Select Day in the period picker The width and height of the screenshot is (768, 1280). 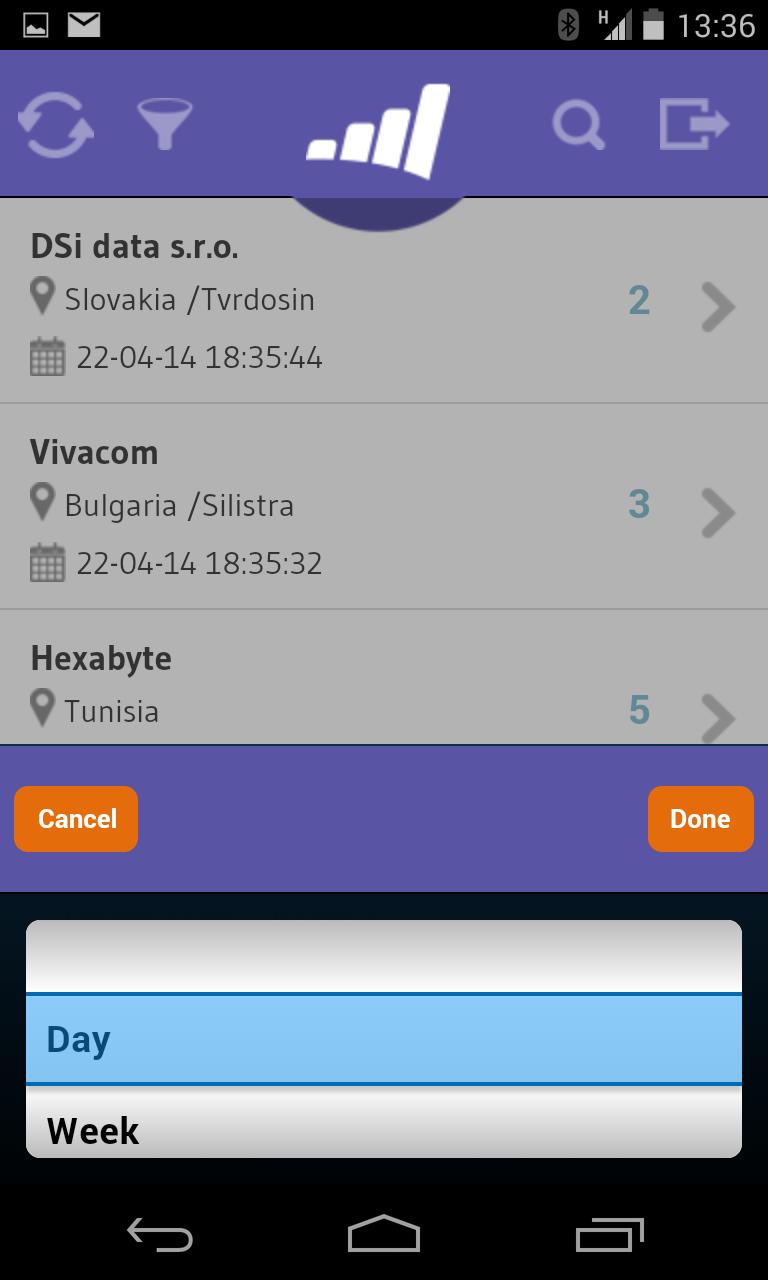(x=383, y=1039)
